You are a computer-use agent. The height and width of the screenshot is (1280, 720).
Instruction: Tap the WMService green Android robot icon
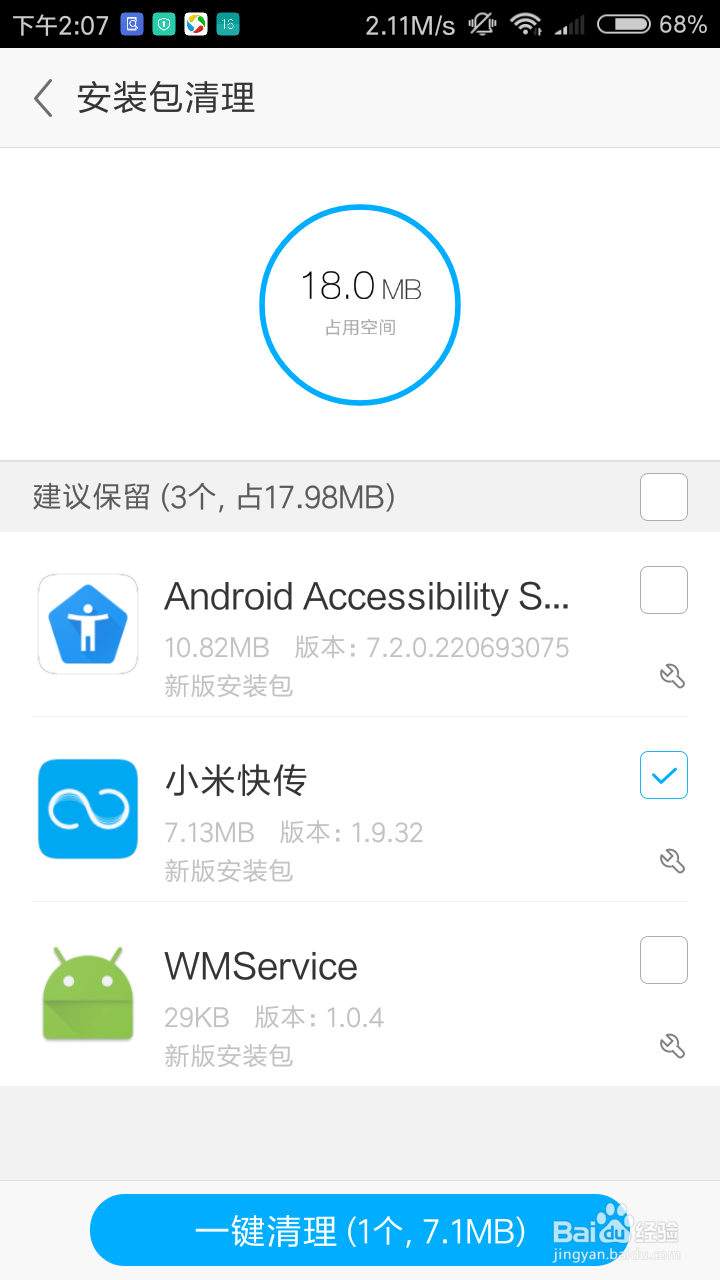point(87,994)
